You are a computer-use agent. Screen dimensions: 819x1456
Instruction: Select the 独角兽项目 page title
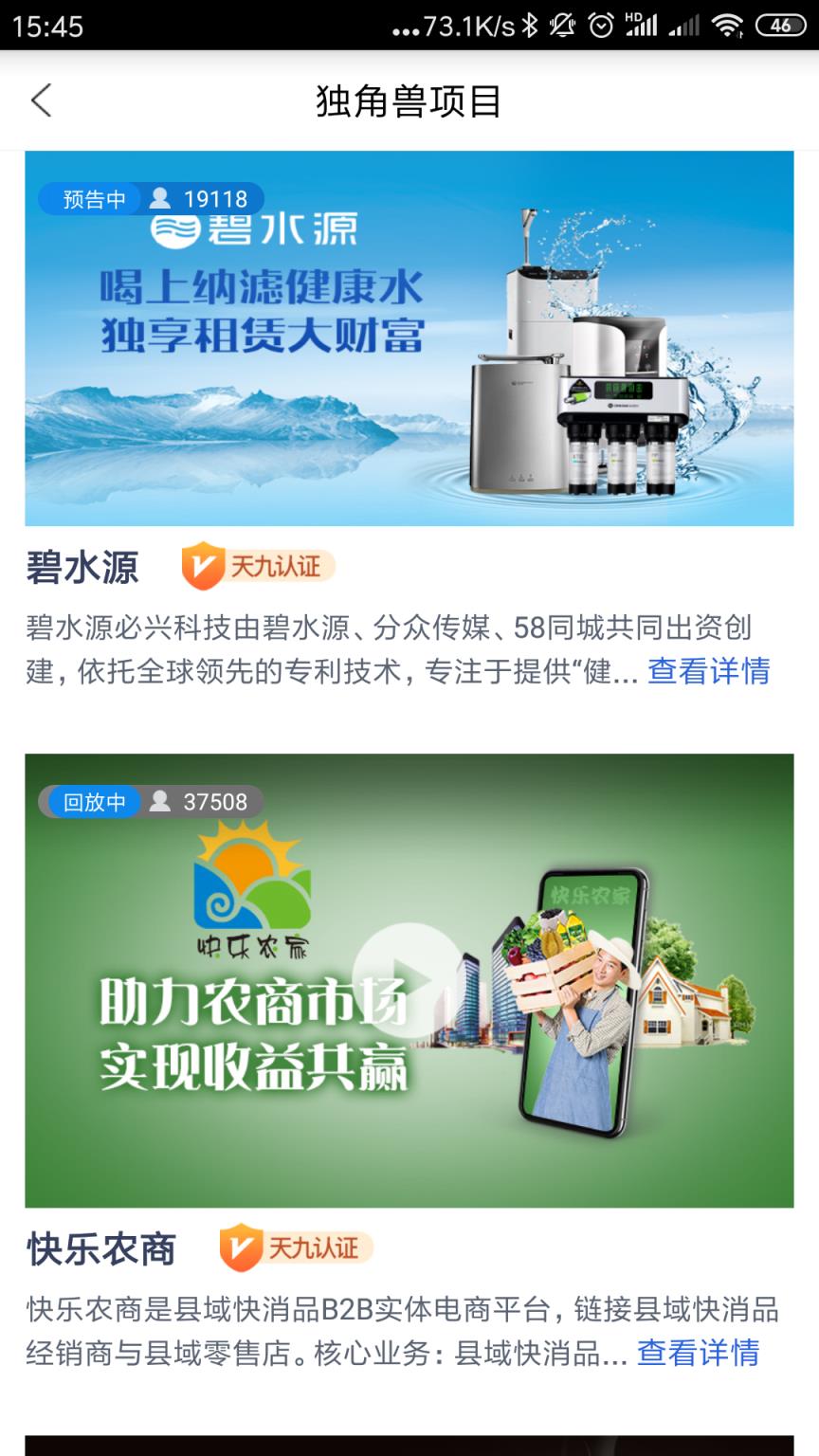pyautogui.click(x=409, y=100)
